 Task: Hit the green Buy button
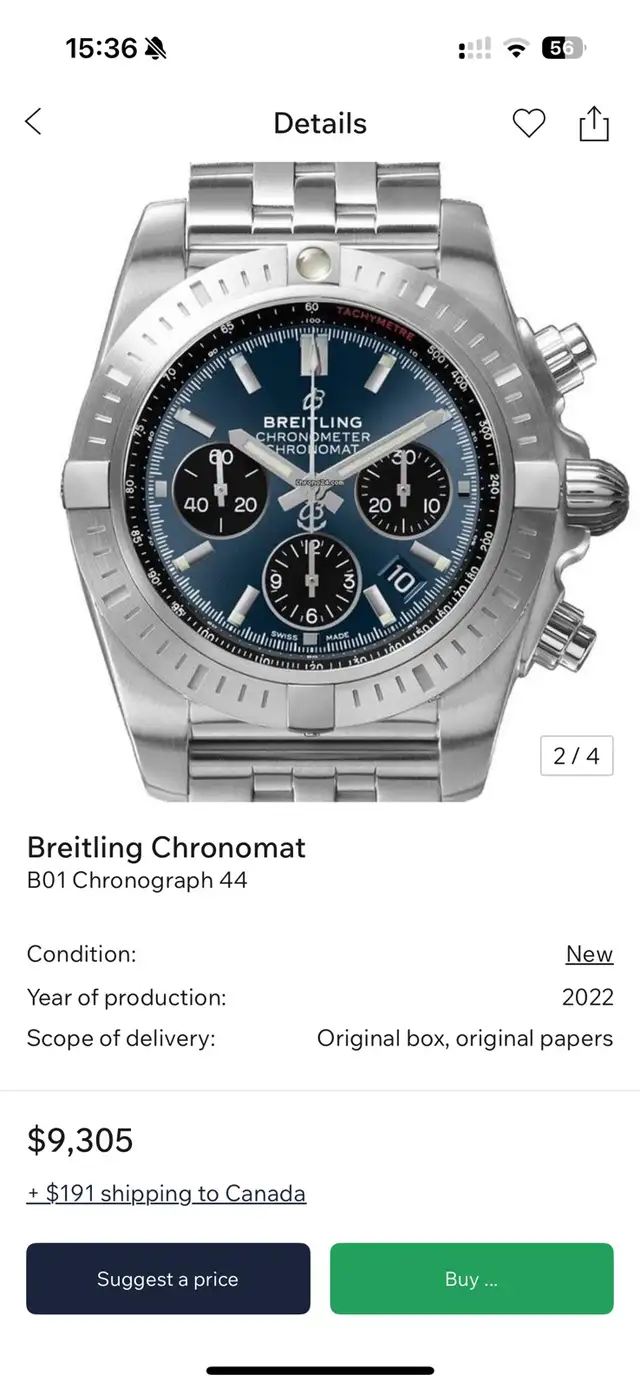(x=471, y=1279)
